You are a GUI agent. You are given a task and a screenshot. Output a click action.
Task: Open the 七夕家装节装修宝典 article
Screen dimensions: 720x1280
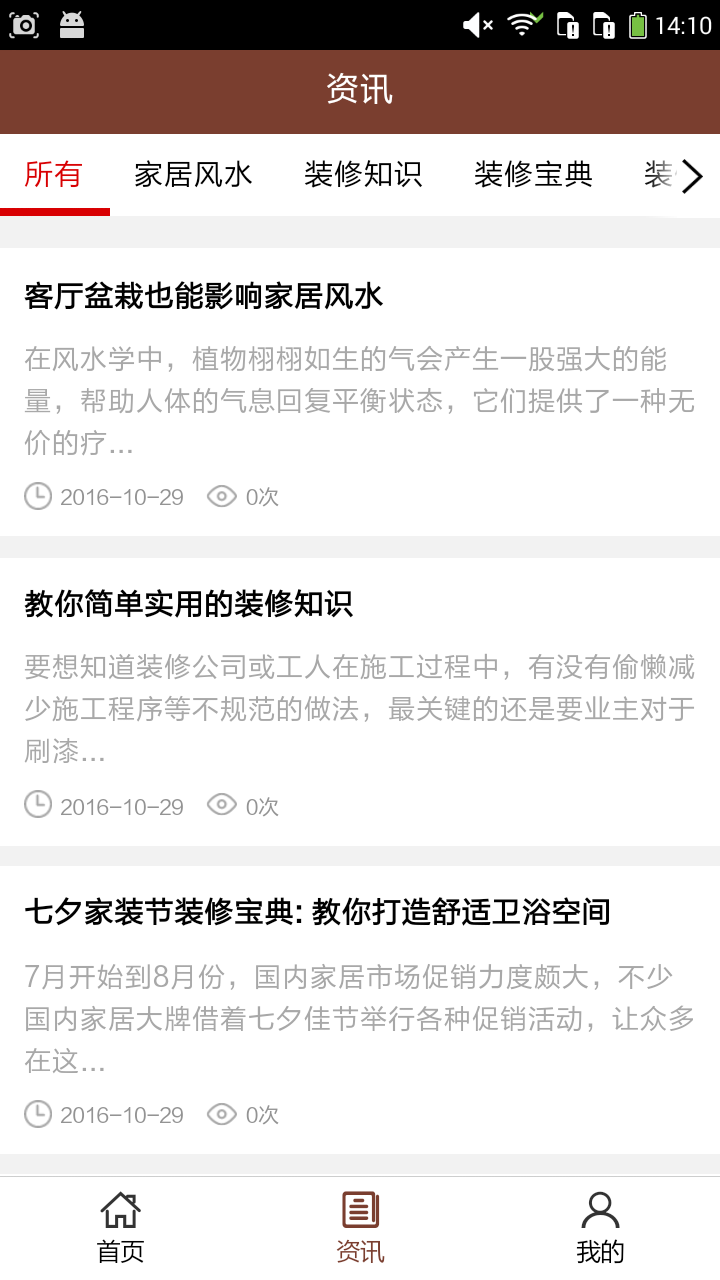[x=317, y=912]
